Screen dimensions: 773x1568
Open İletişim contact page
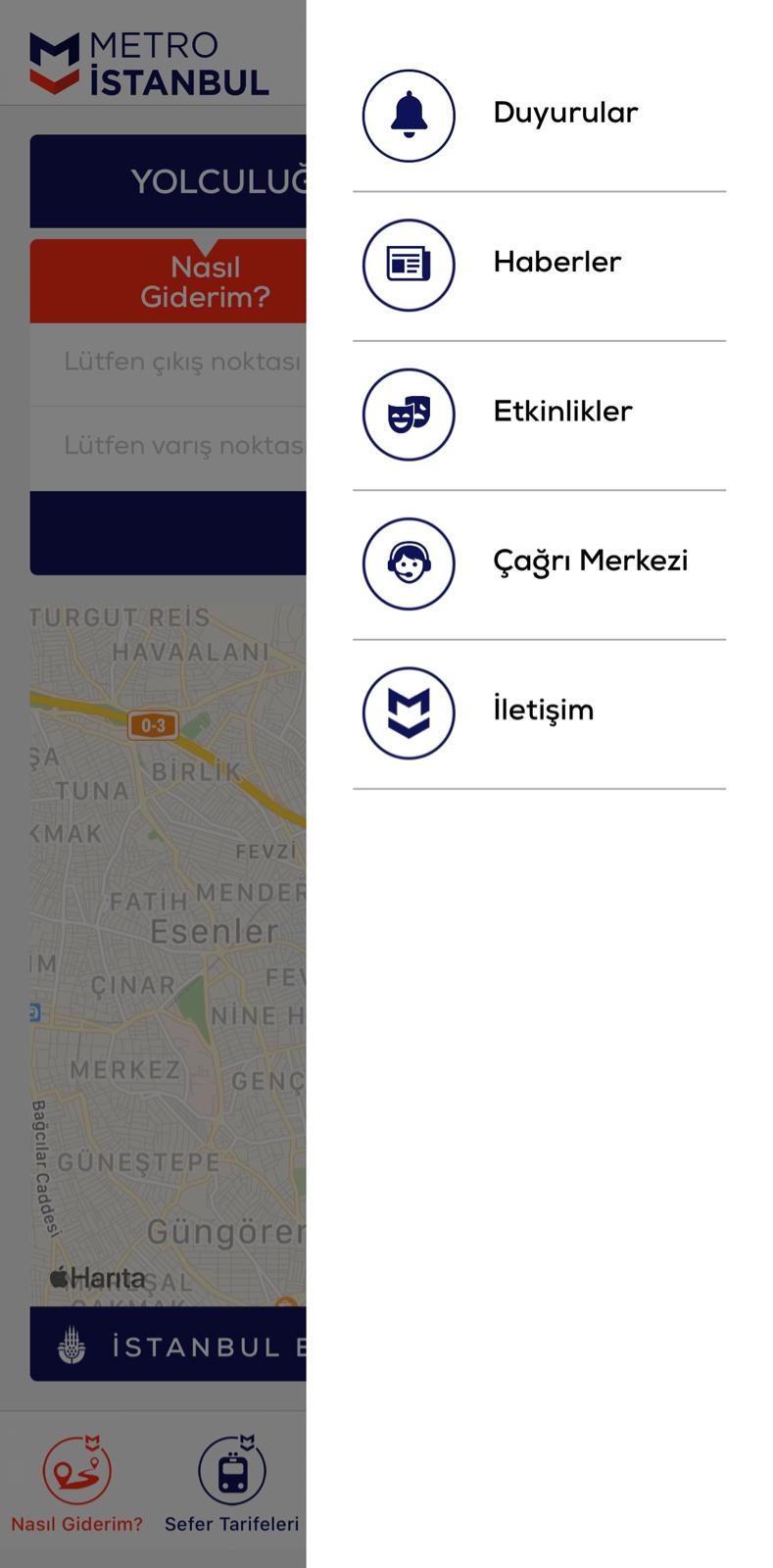tap(539, 713)
